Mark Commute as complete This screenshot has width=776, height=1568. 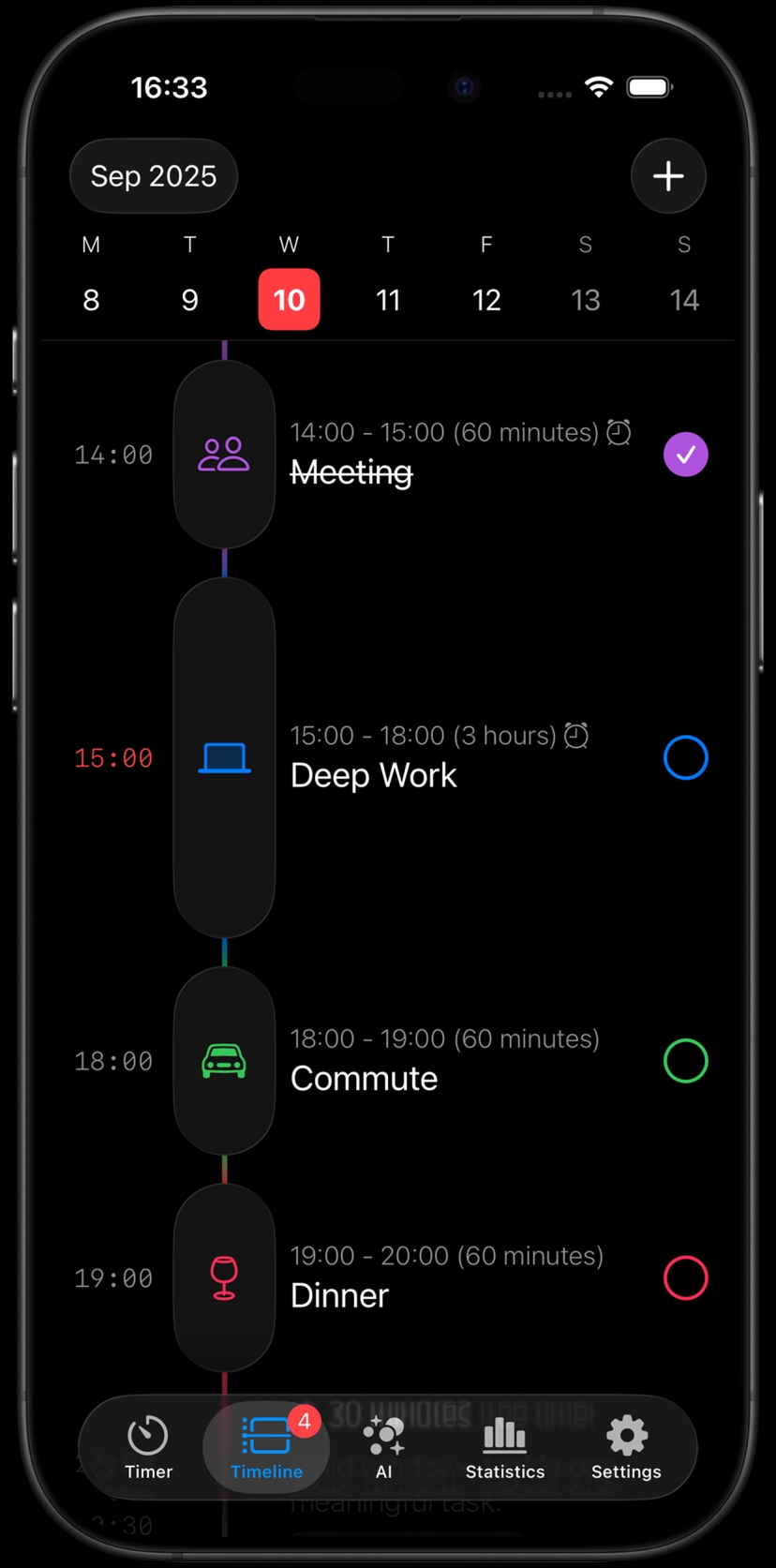685,1061
